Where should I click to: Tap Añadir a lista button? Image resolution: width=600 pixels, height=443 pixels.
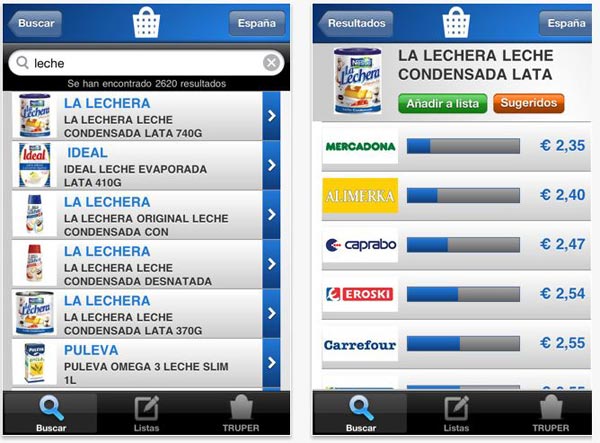coord(443,103)
